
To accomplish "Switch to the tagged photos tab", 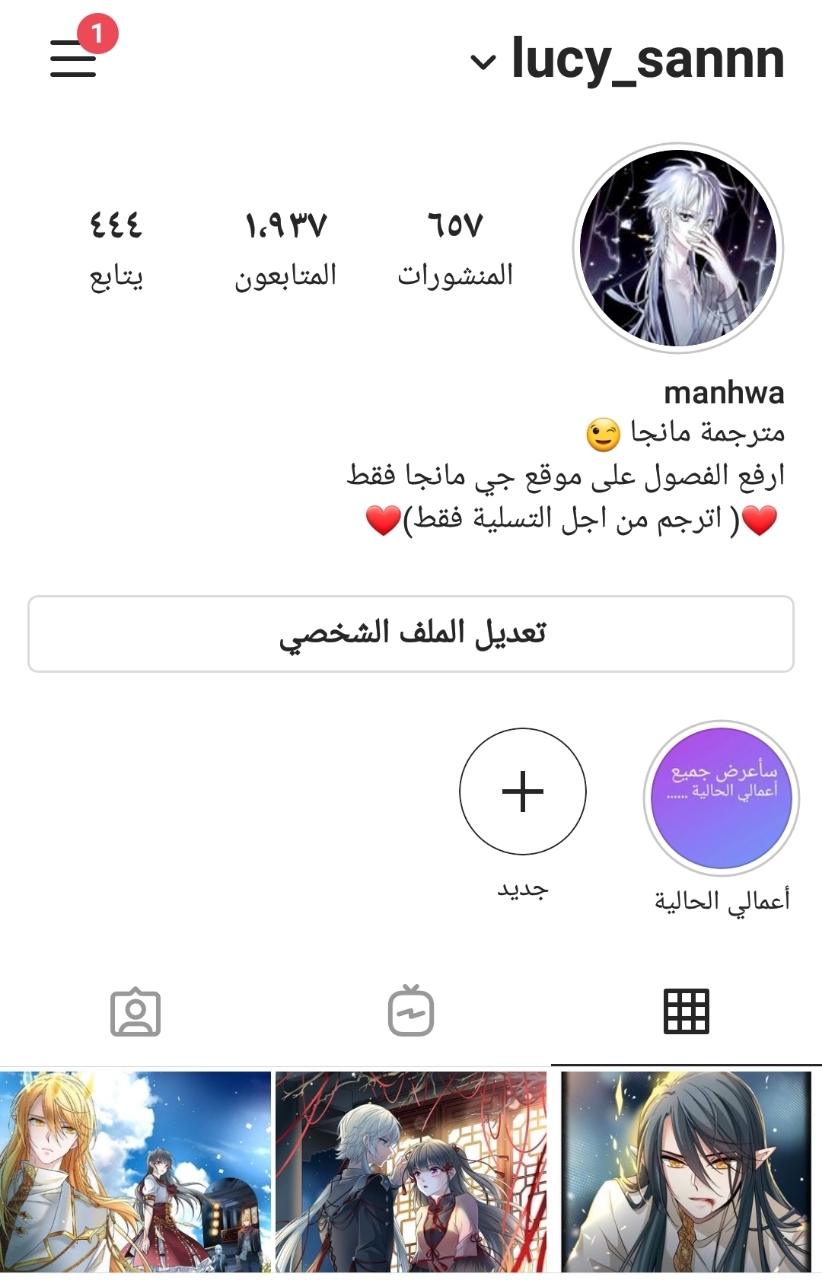I will (x=136, y=1012).
